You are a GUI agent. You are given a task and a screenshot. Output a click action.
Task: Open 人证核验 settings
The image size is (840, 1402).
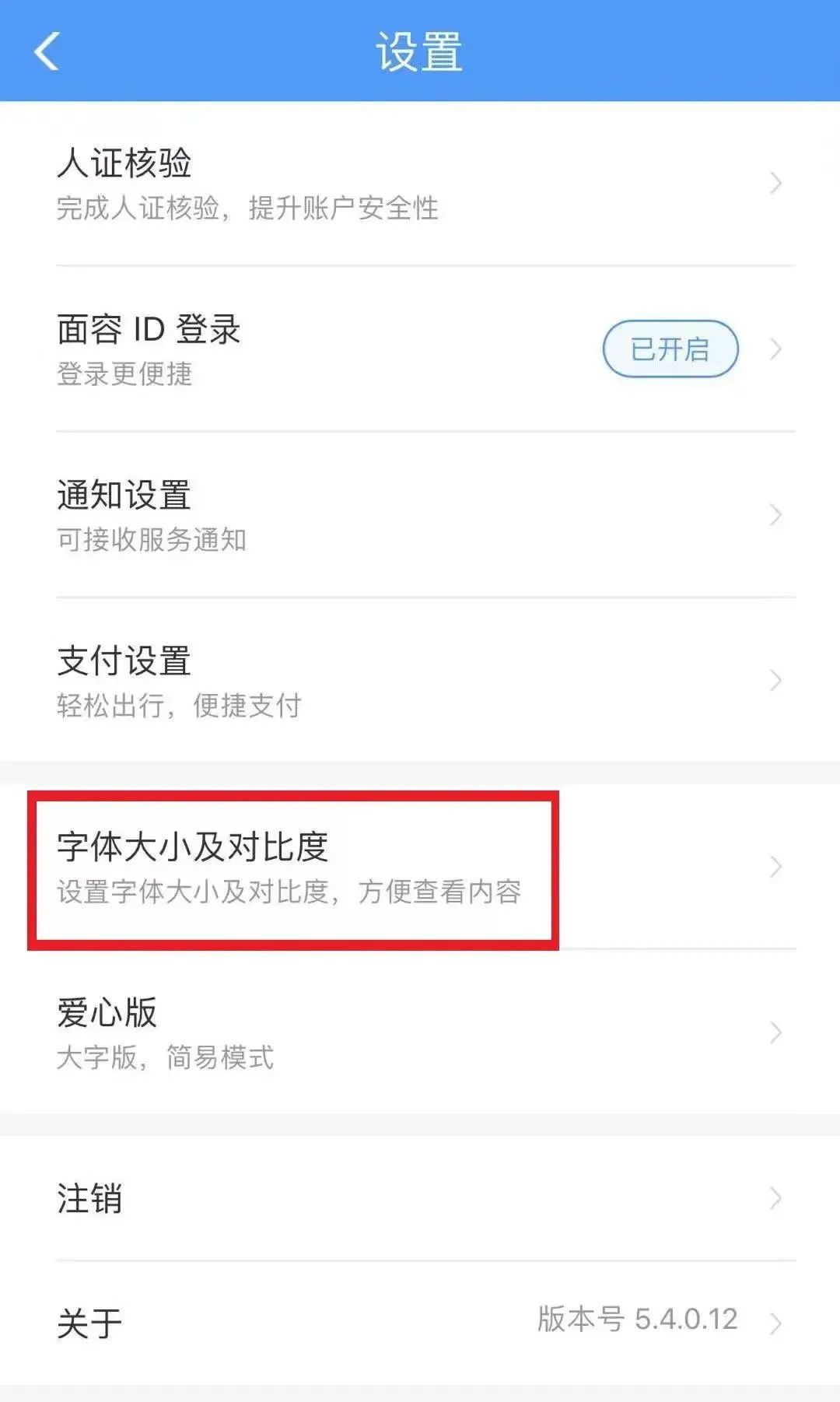(x=420, y=184)
